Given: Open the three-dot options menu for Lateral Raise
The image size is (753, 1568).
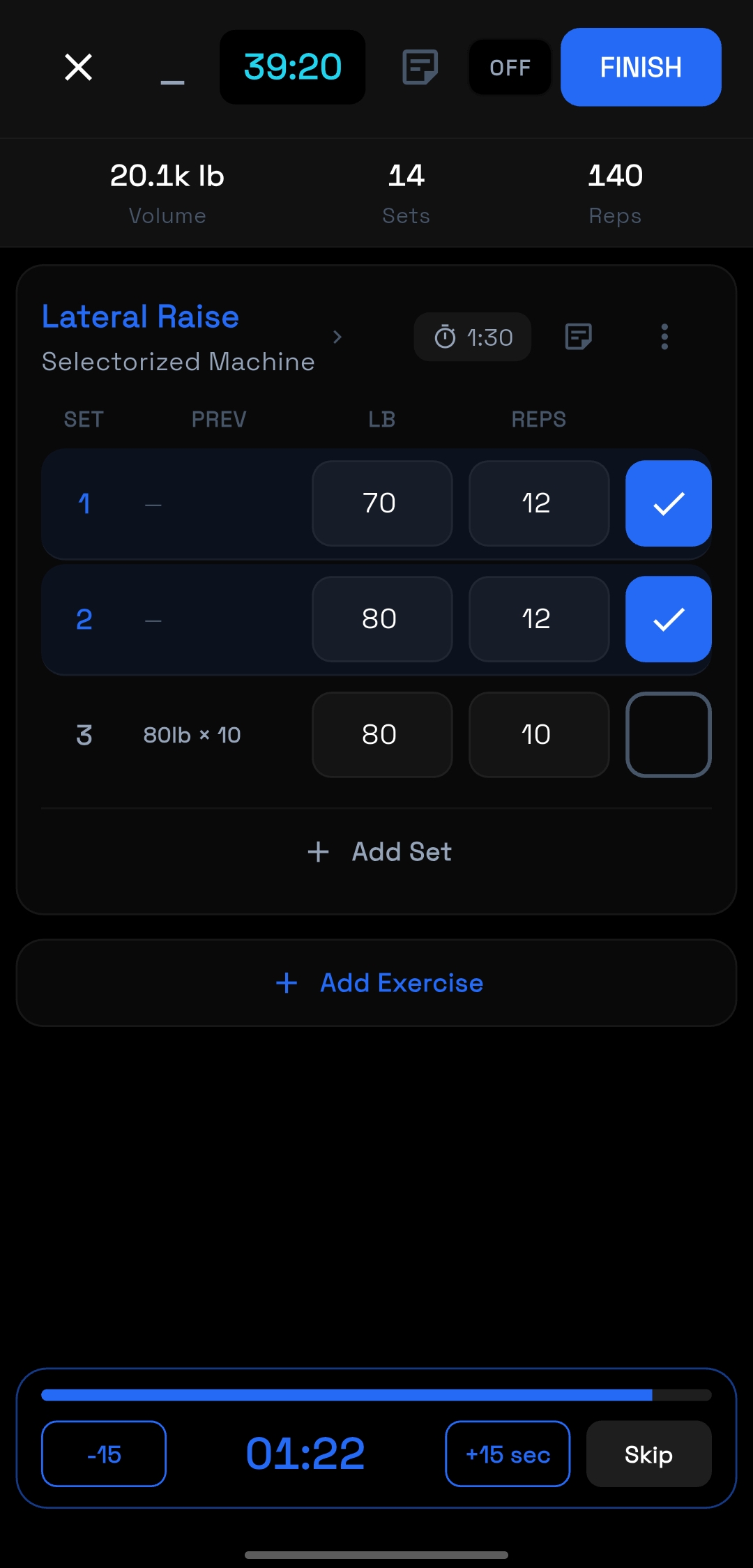Looking at the screenshot, I should (x=664, y=337).
